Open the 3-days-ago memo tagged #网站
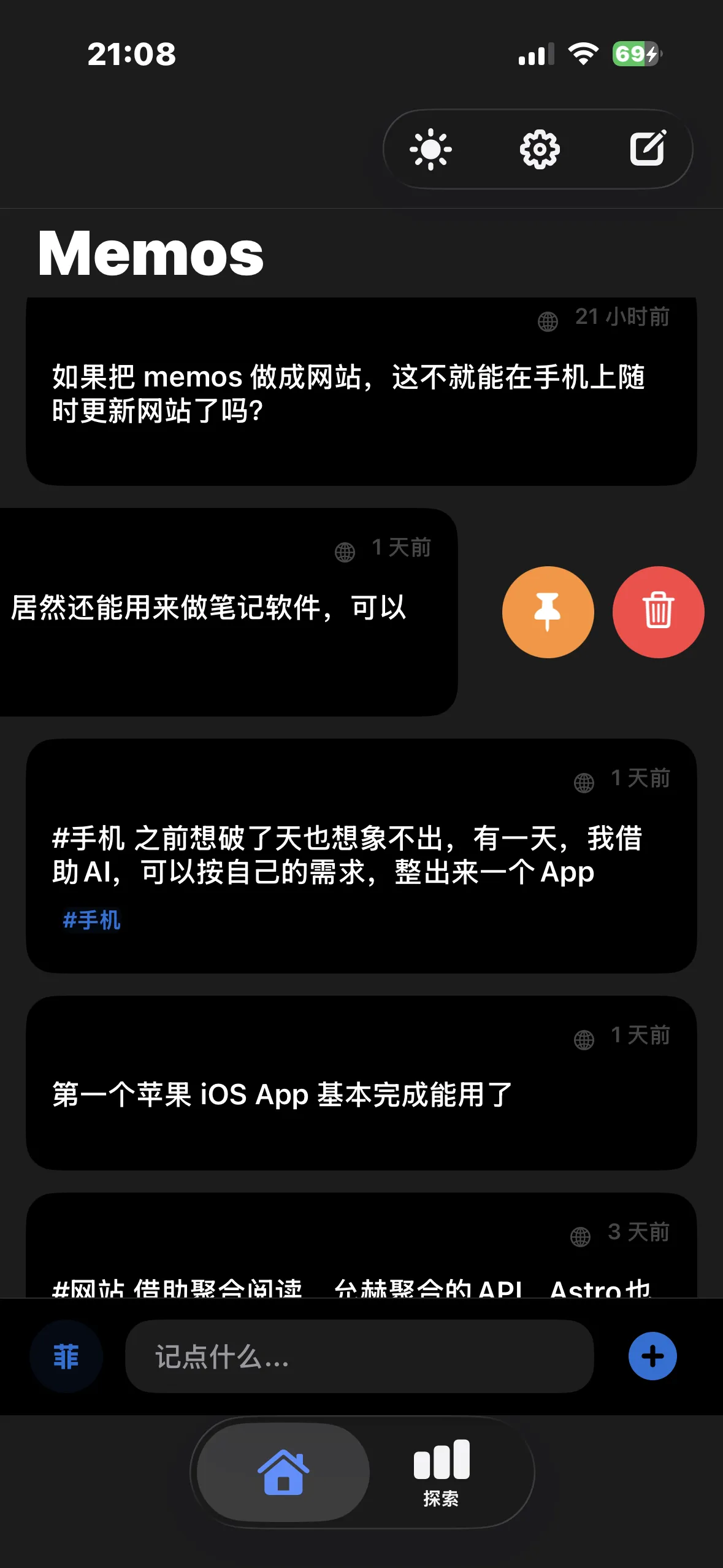 click(361, 1264)
